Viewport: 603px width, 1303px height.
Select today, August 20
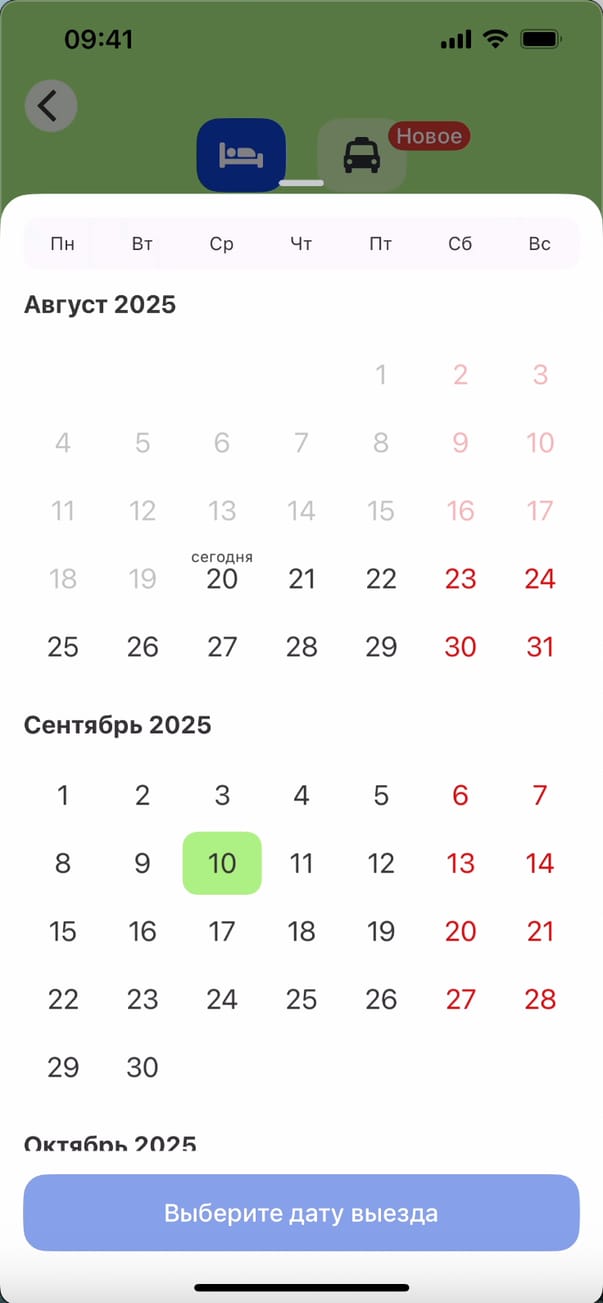[222, 578]
